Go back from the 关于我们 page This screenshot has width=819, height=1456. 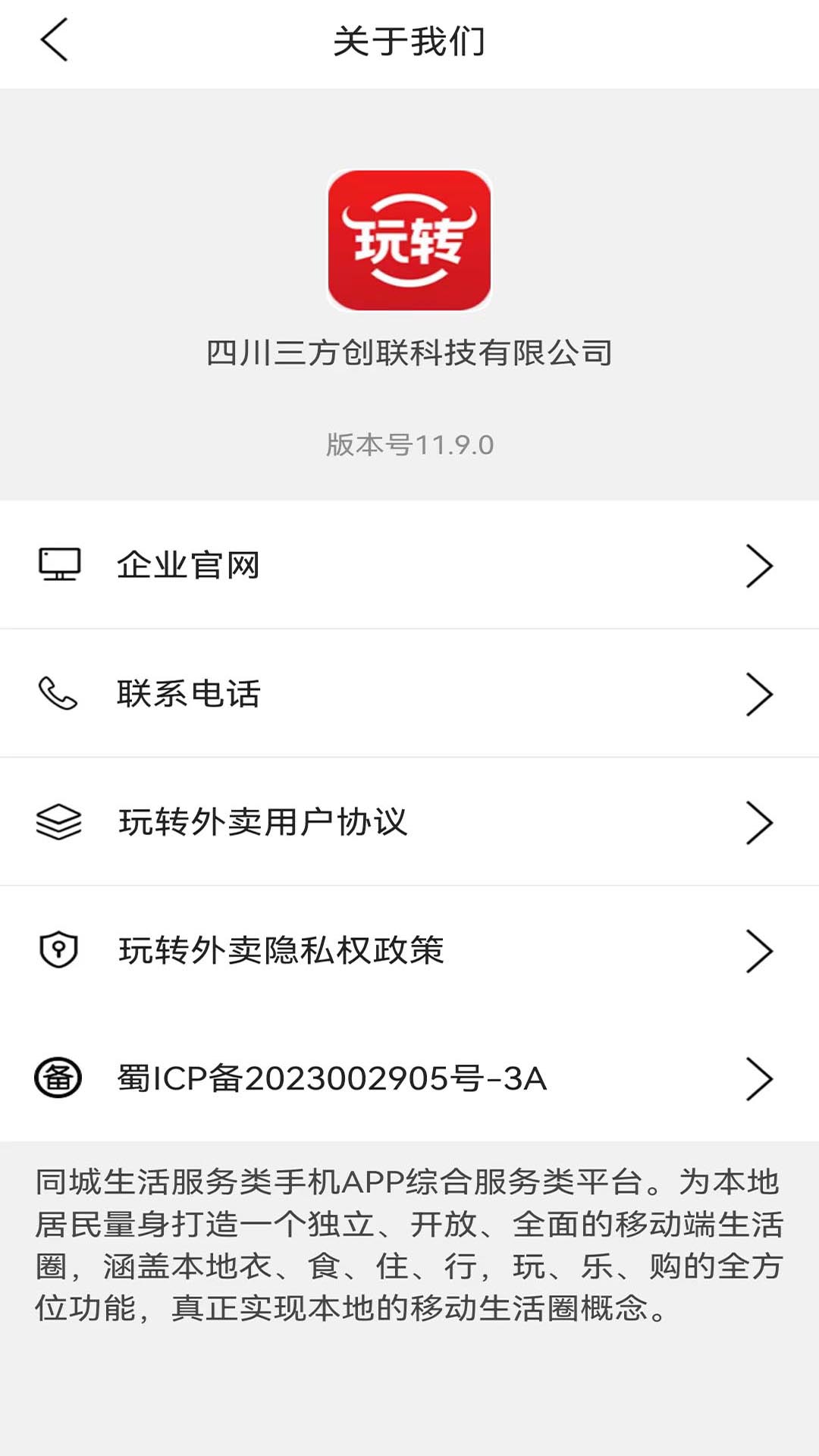[x=55, y=40]
